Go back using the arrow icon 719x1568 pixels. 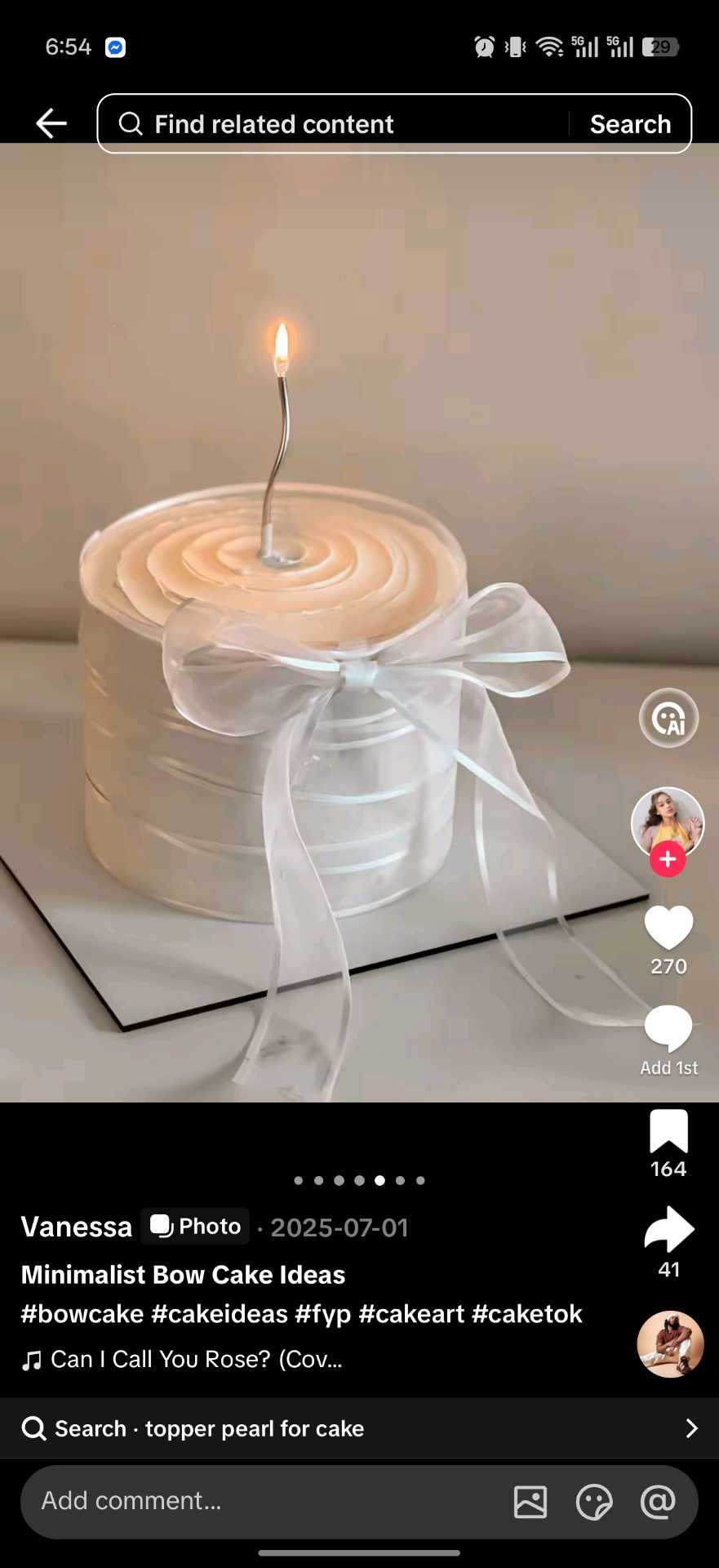(x=51, y=123)
